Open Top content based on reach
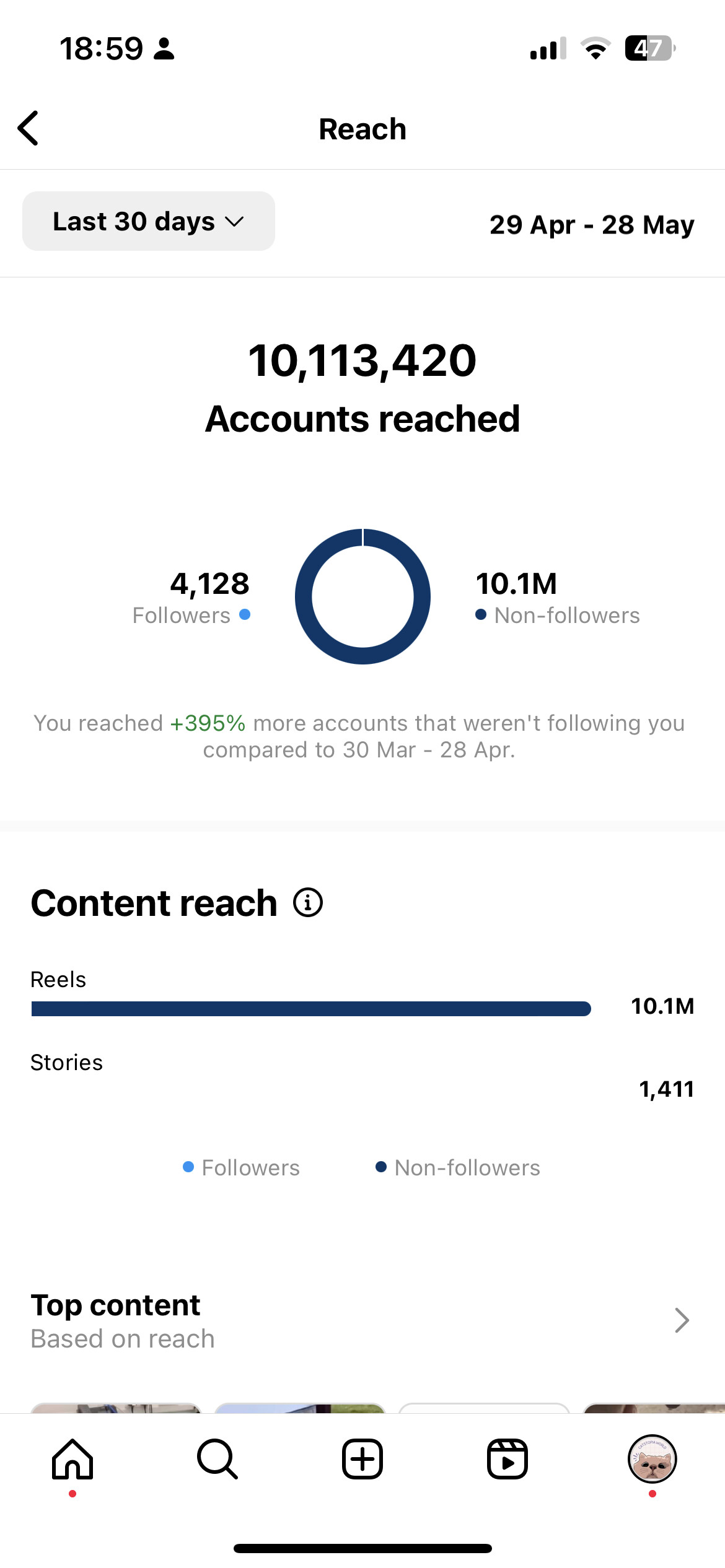This screenshot has height=1568, width=725. pyautogui.click(x=362, y=1320)
